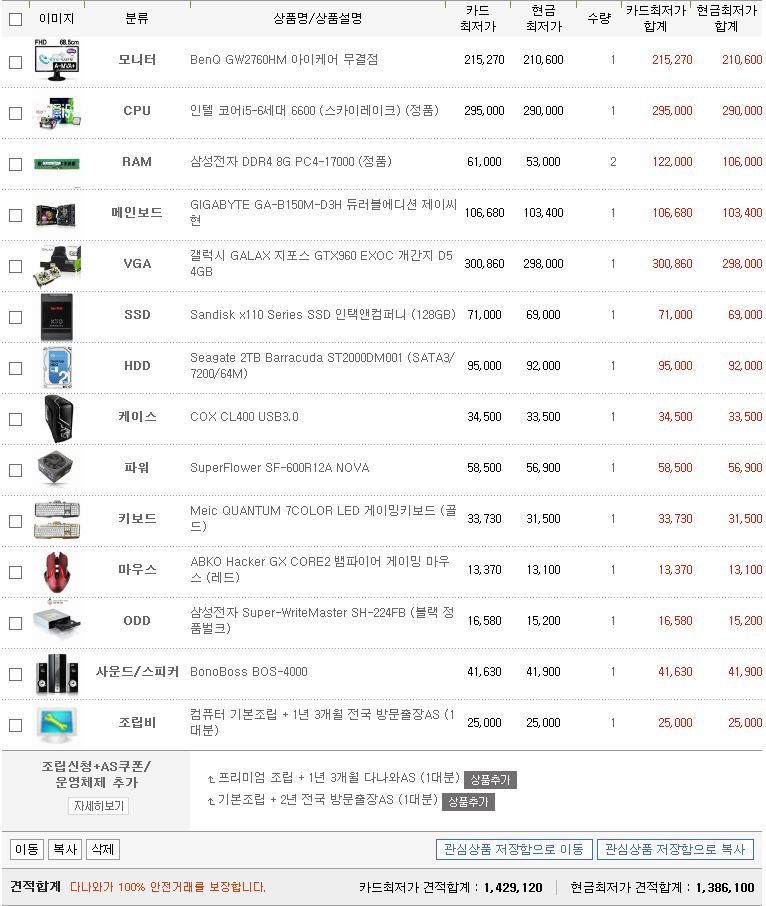The height and width of the screenshot is (906, 766).
Task: Check the VGA row checkbox
Action: click(x=16, y=266)
